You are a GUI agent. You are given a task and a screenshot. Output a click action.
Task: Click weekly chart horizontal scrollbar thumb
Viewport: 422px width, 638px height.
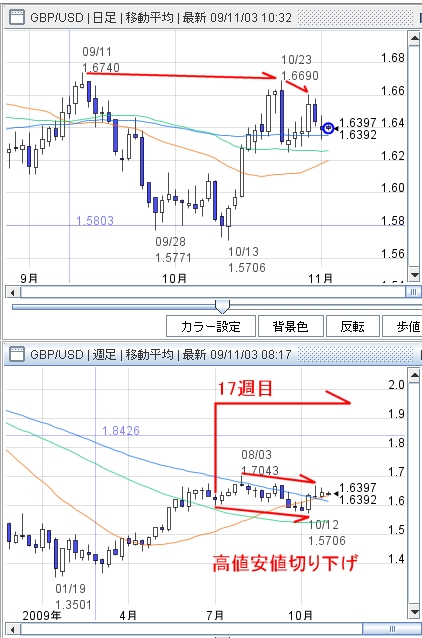pyautogui.click(x=391, y=630)
